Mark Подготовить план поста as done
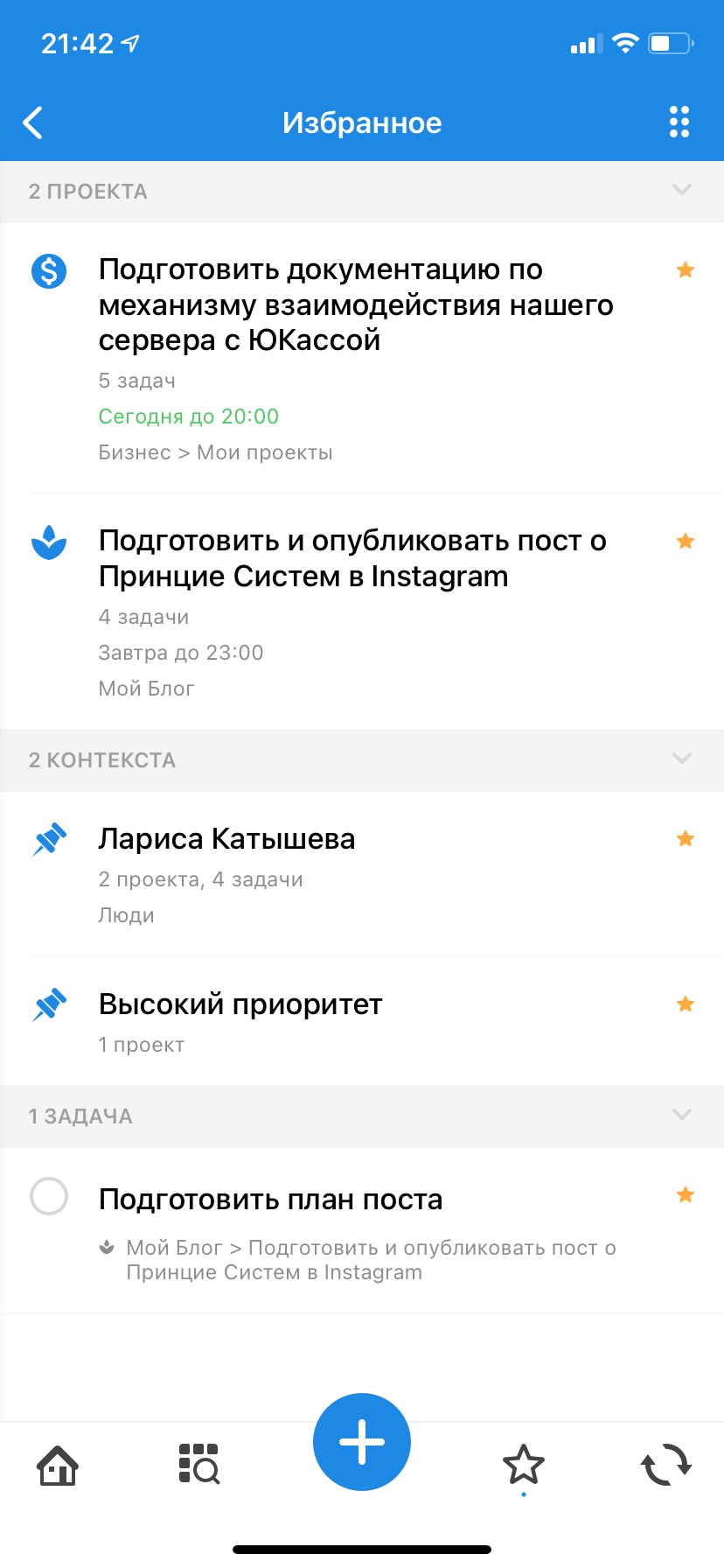Screen dimensions: 724x1568 (x=49, y=1196)
